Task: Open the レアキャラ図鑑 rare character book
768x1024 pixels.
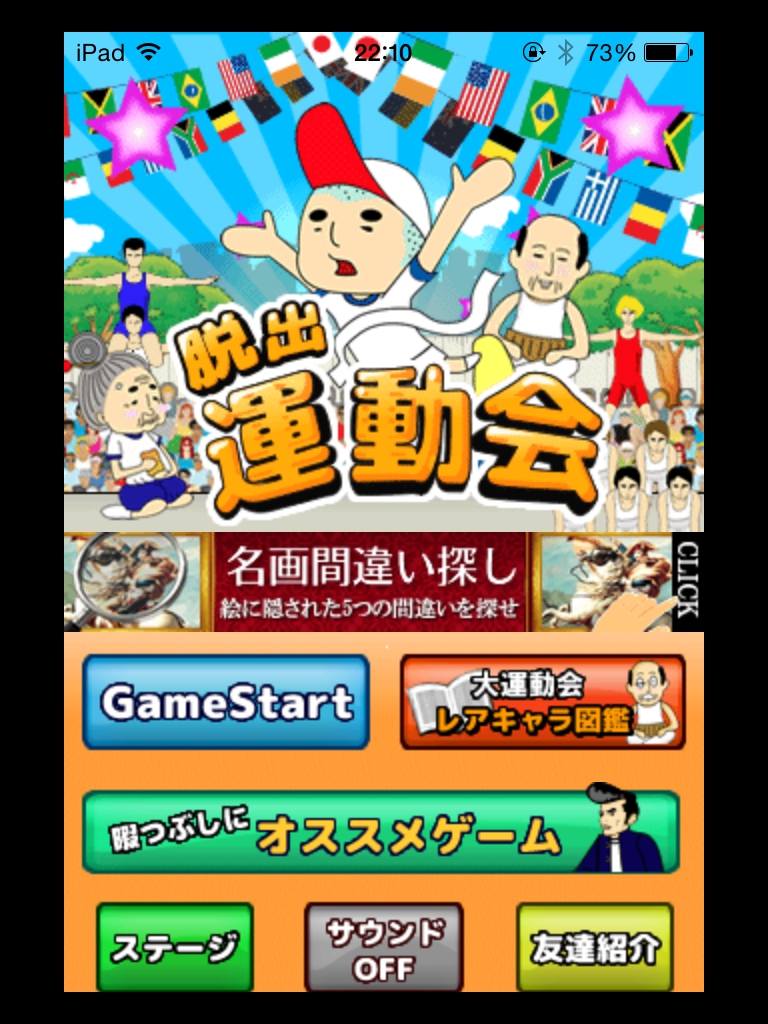Action: tap(543, 702)
